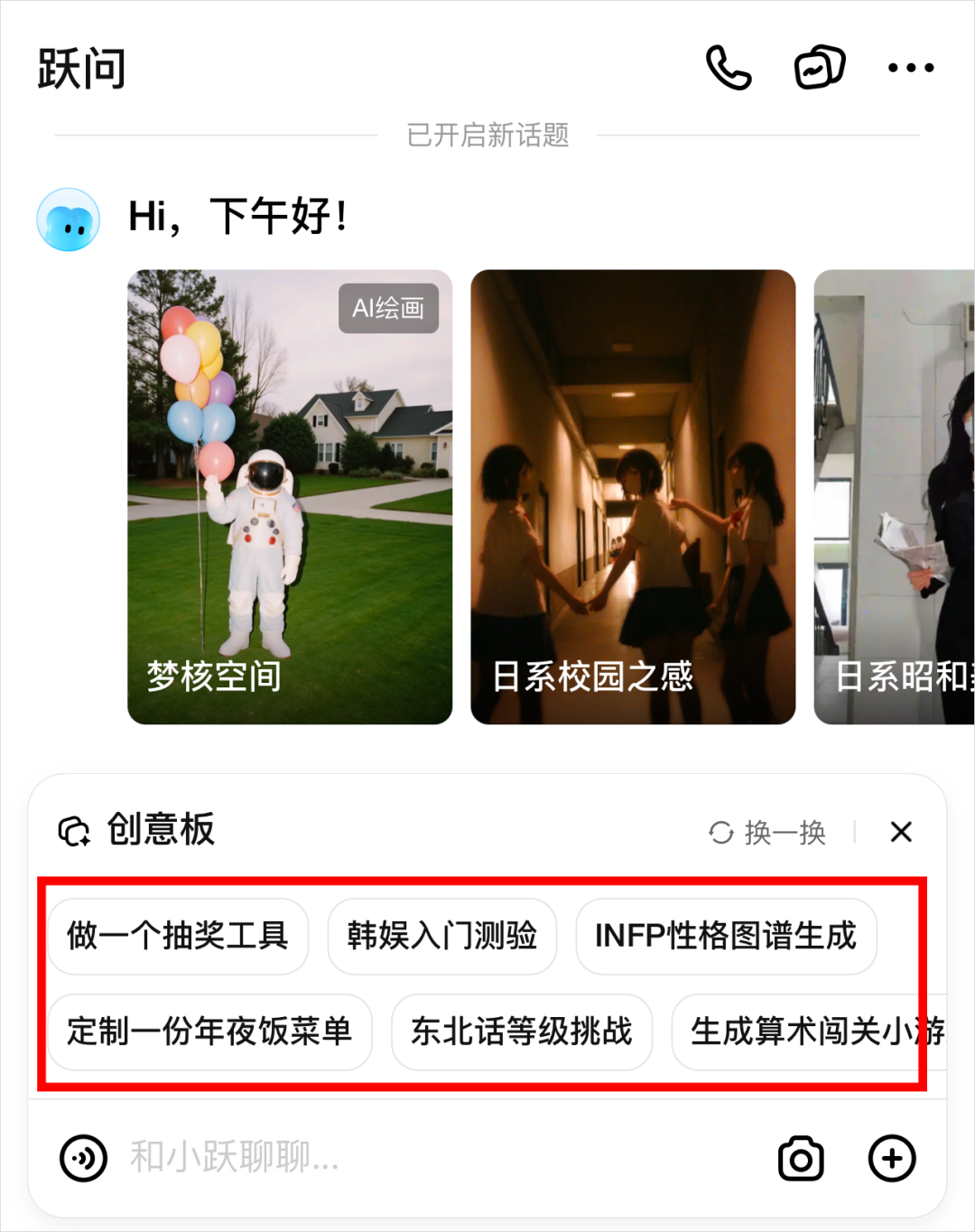Open the camera to send a photo
This screenshot has width=975, height=1232.
pyautogui.click(x=801, y=1158)
